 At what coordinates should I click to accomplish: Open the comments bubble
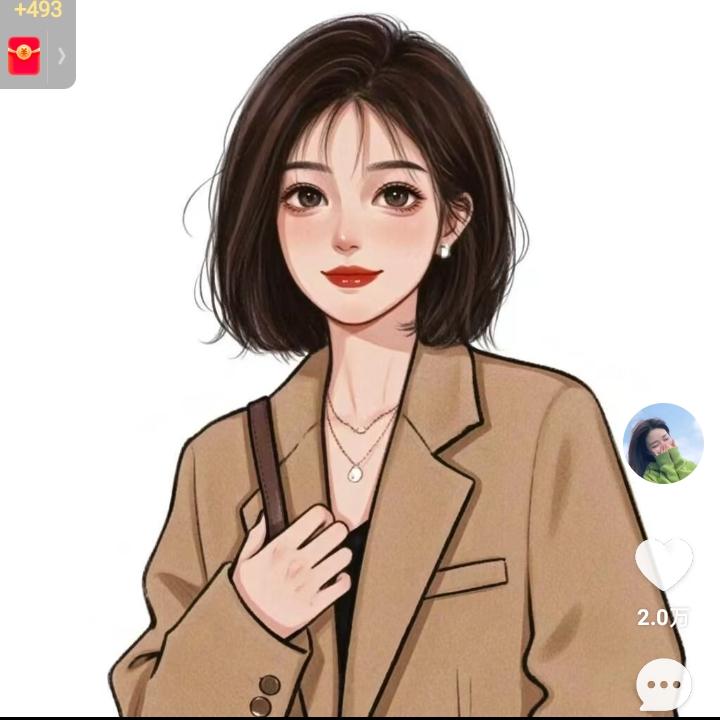point(664,685)
